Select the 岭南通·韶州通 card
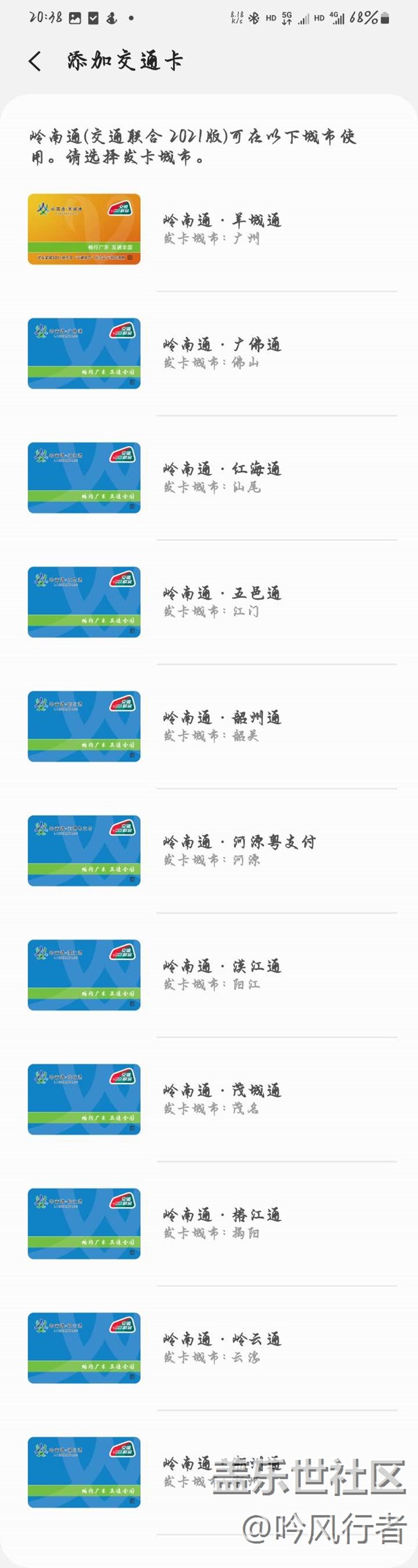 click(x=222, y=726)
